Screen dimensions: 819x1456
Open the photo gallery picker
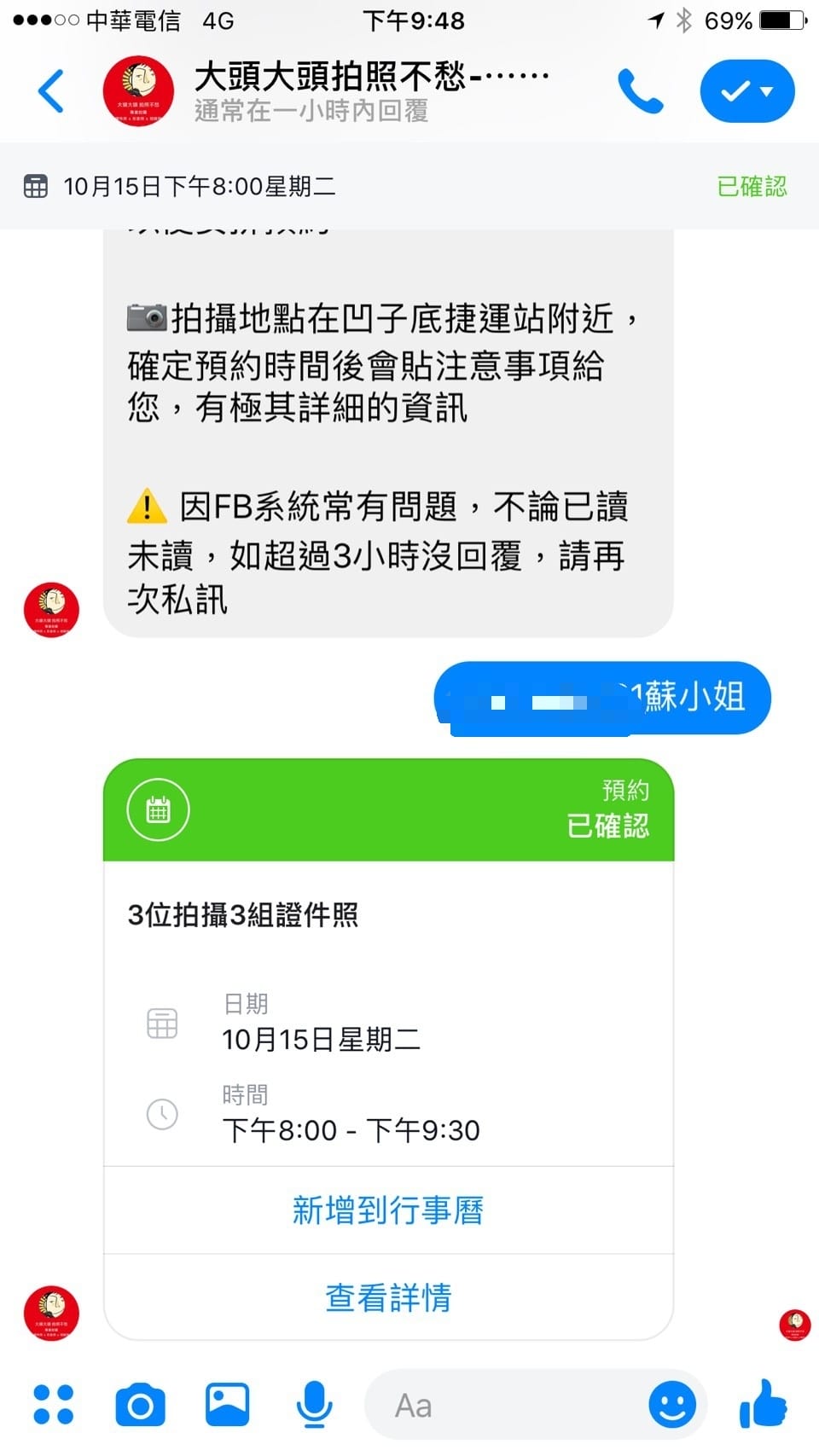click(227, 1405)
